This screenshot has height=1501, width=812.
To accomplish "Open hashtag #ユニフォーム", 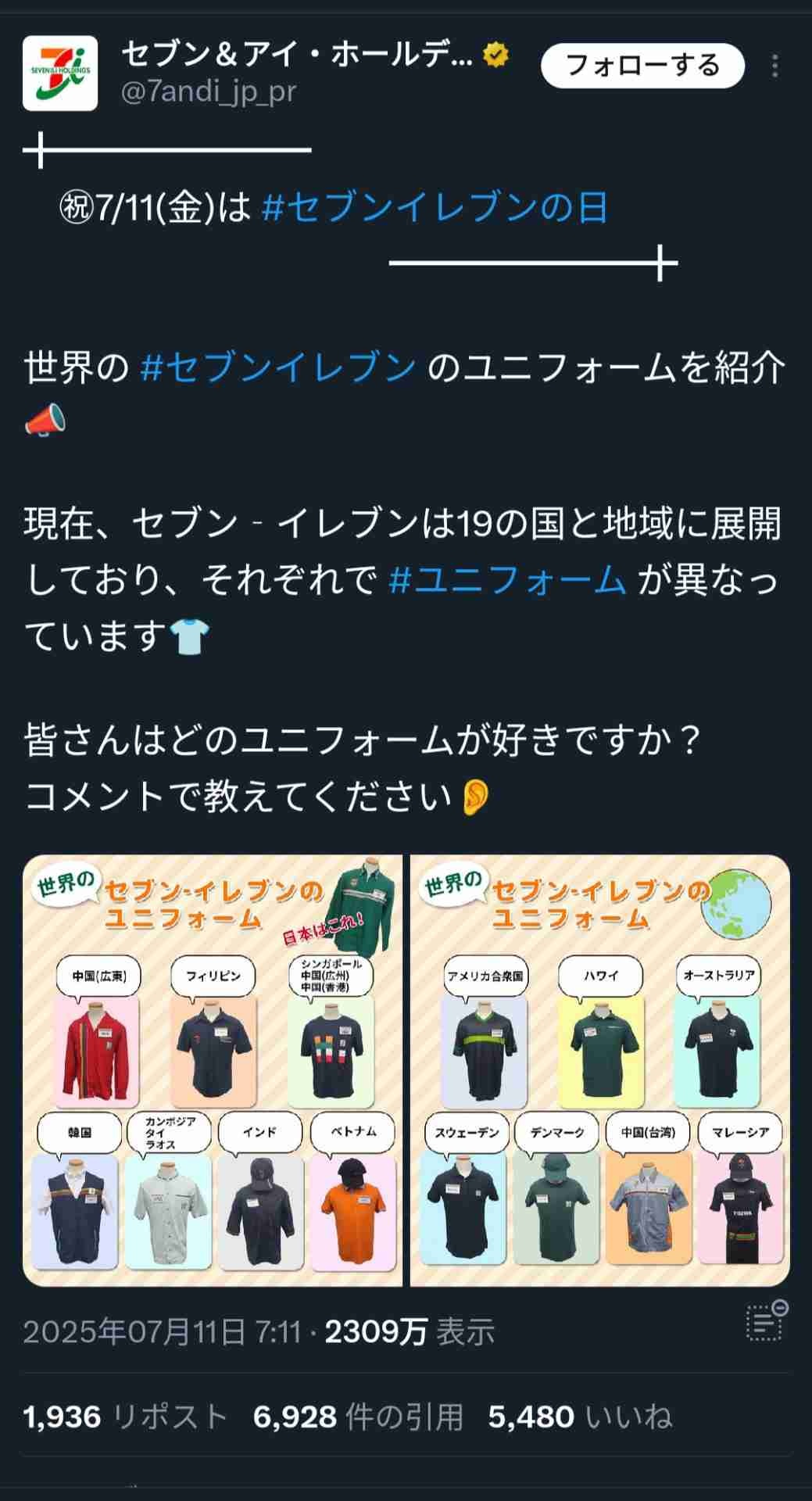I will (x=507, y=580).
